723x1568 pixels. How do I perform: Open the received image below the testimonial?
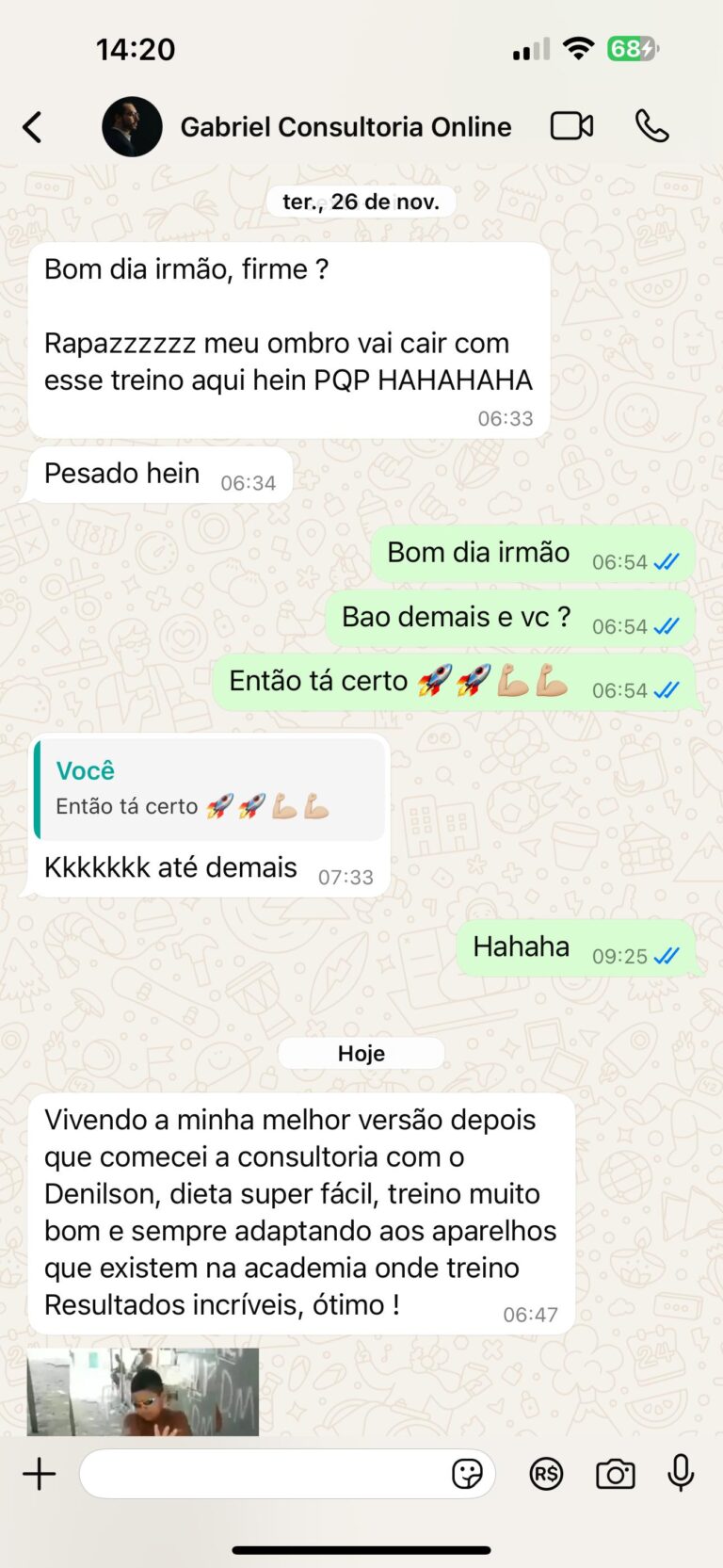click(x=143, y=1392)
